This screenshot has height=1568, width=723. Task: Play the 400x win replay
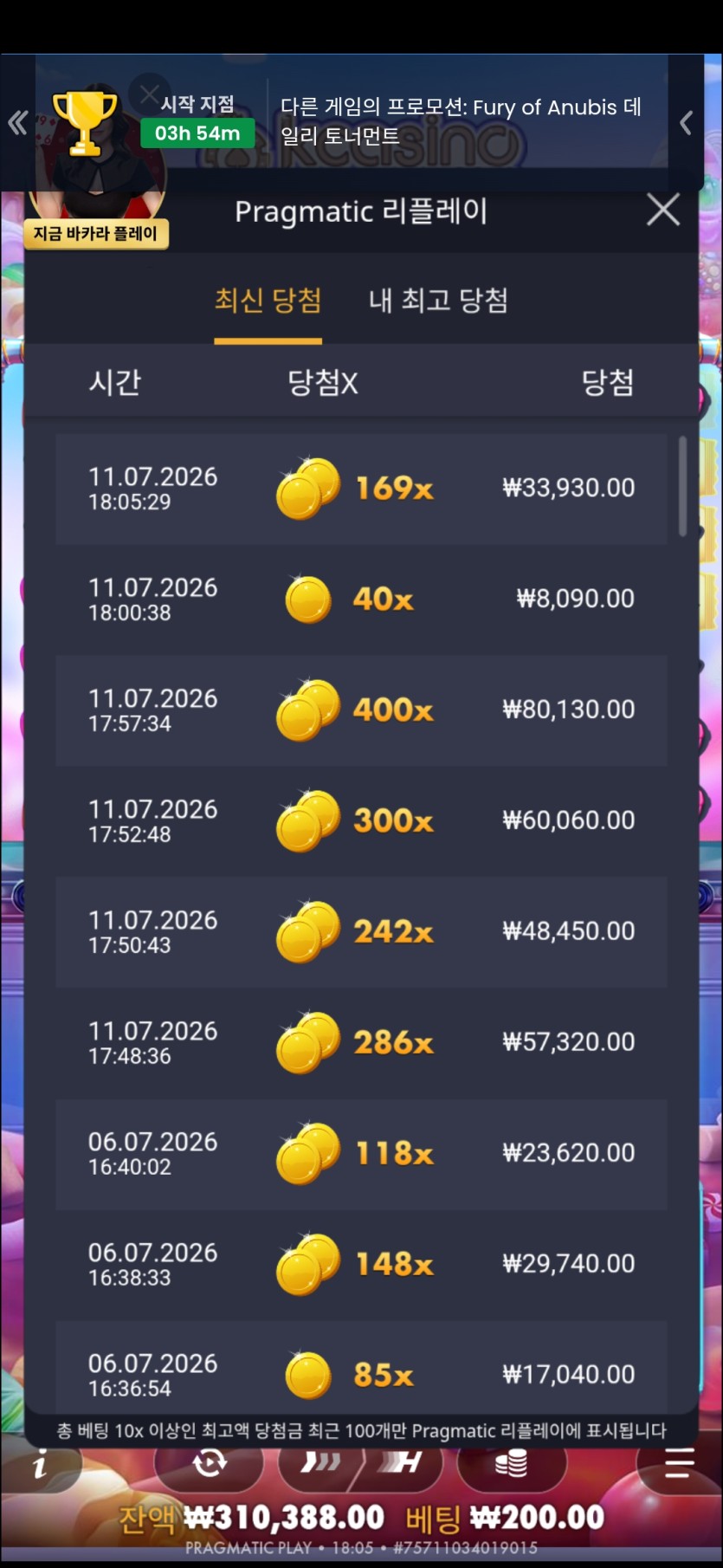(361, 710)
